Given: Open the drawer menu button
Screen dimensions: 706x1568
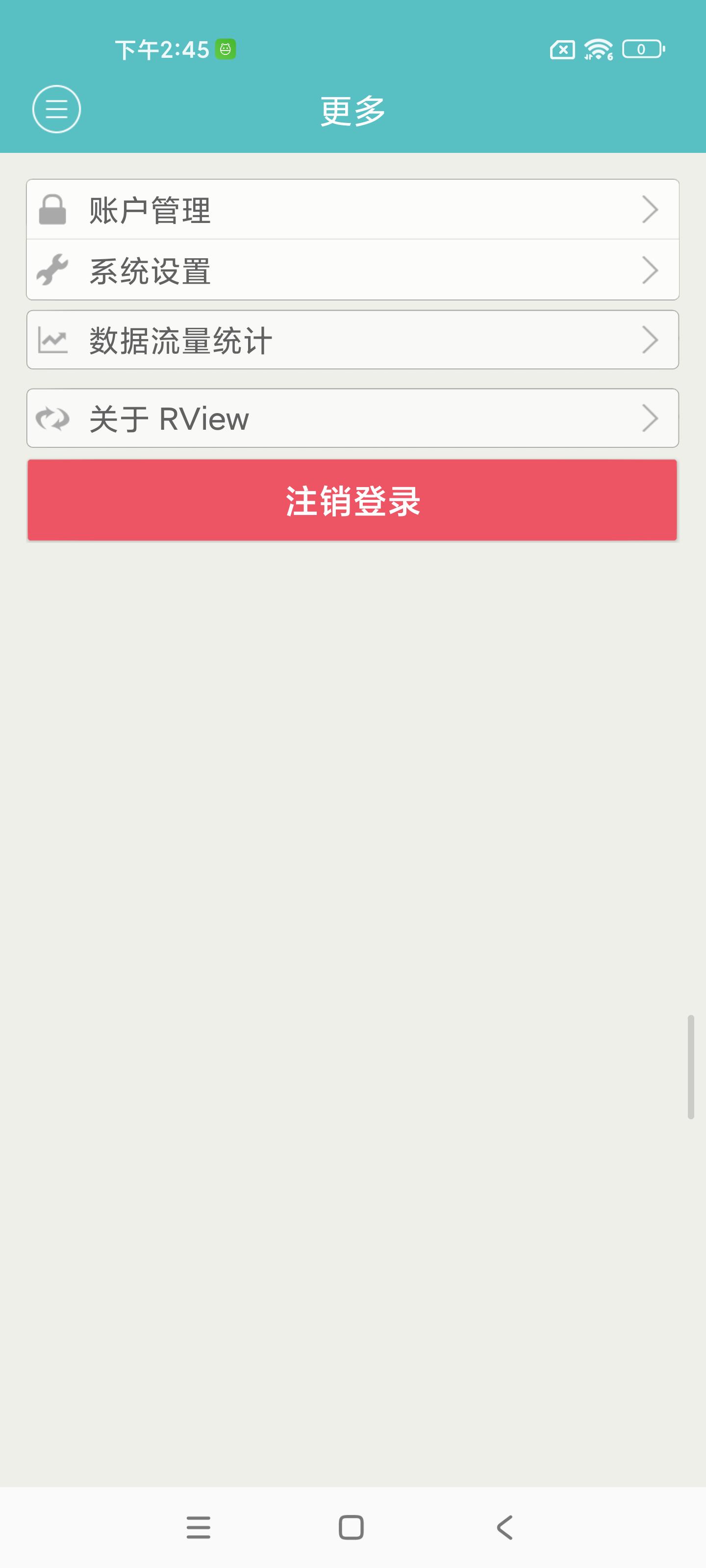Looking at the screenshot, I should coord(56,109).
